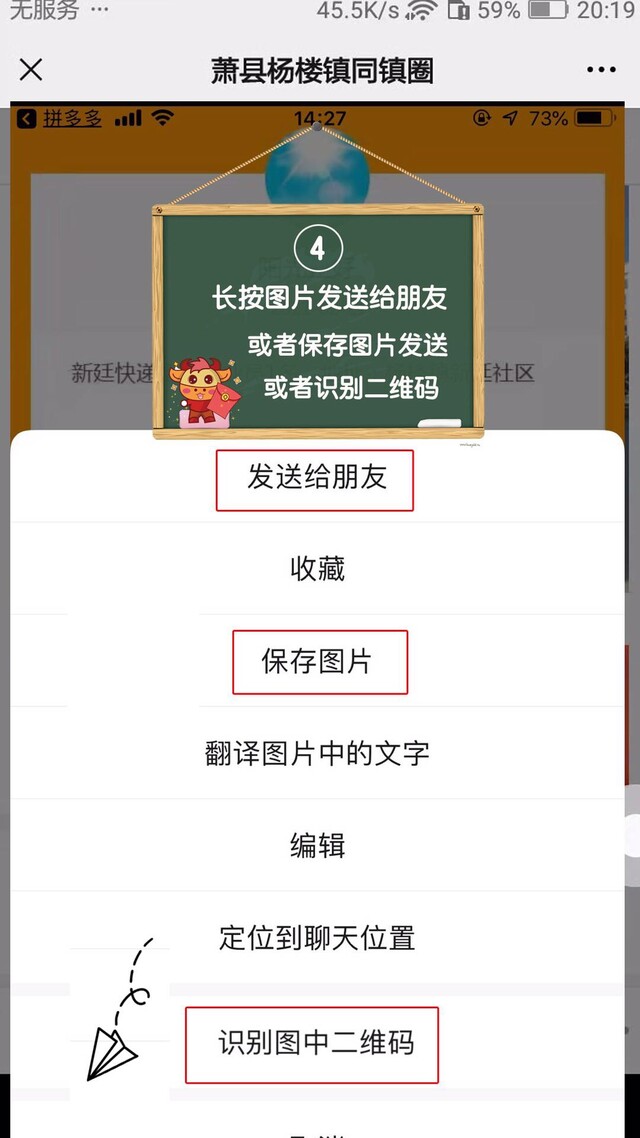
Task: Close the 萧县杨楼镇同镇圈 page
Action: 30,70
